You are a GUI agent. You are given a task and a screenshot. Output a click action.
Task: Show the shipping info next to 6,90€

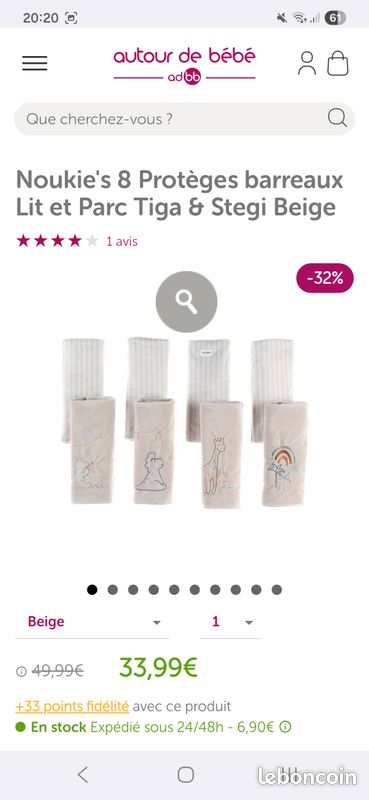pyautogui.click(x=286, y=727)
